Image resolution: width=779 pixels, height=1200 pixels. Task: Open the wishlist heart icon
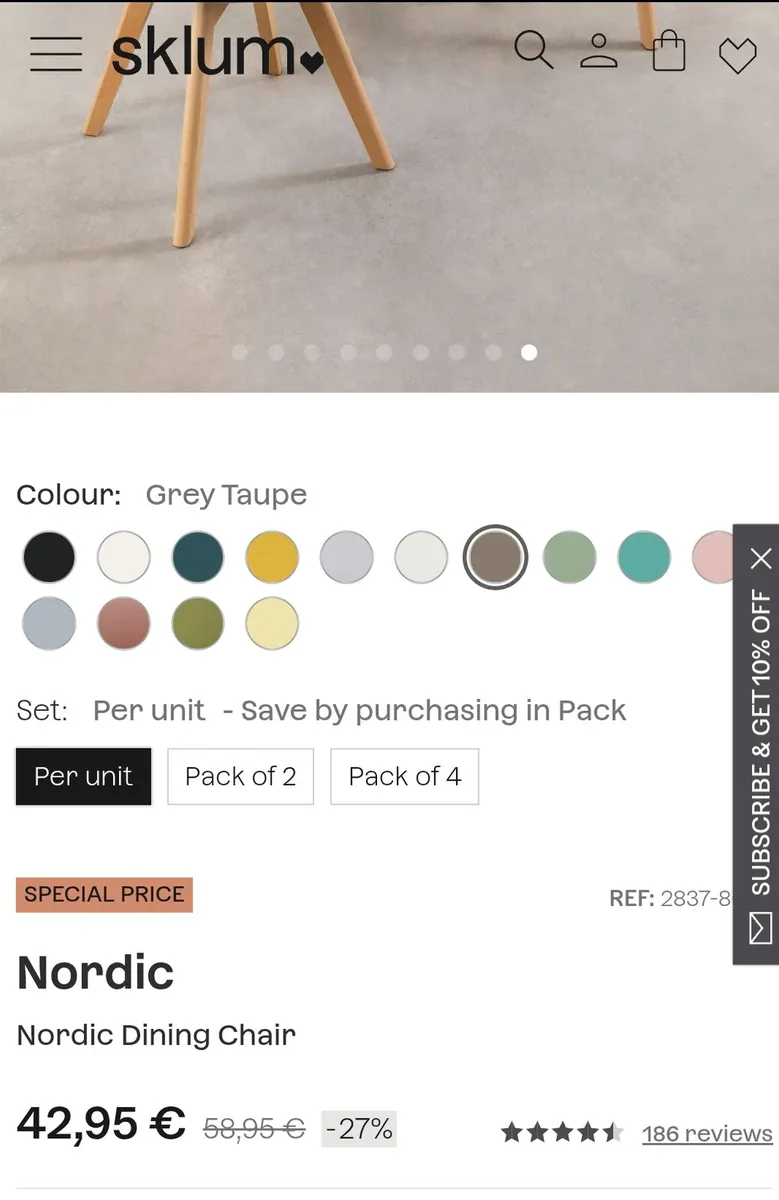coord(738,55)
